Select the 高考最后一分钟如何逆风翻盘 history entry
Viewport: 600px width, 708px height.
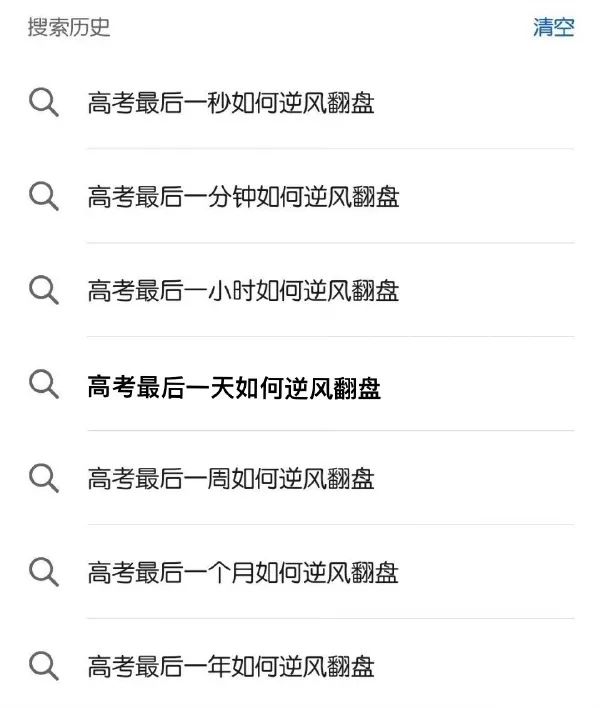click(243, 196)
